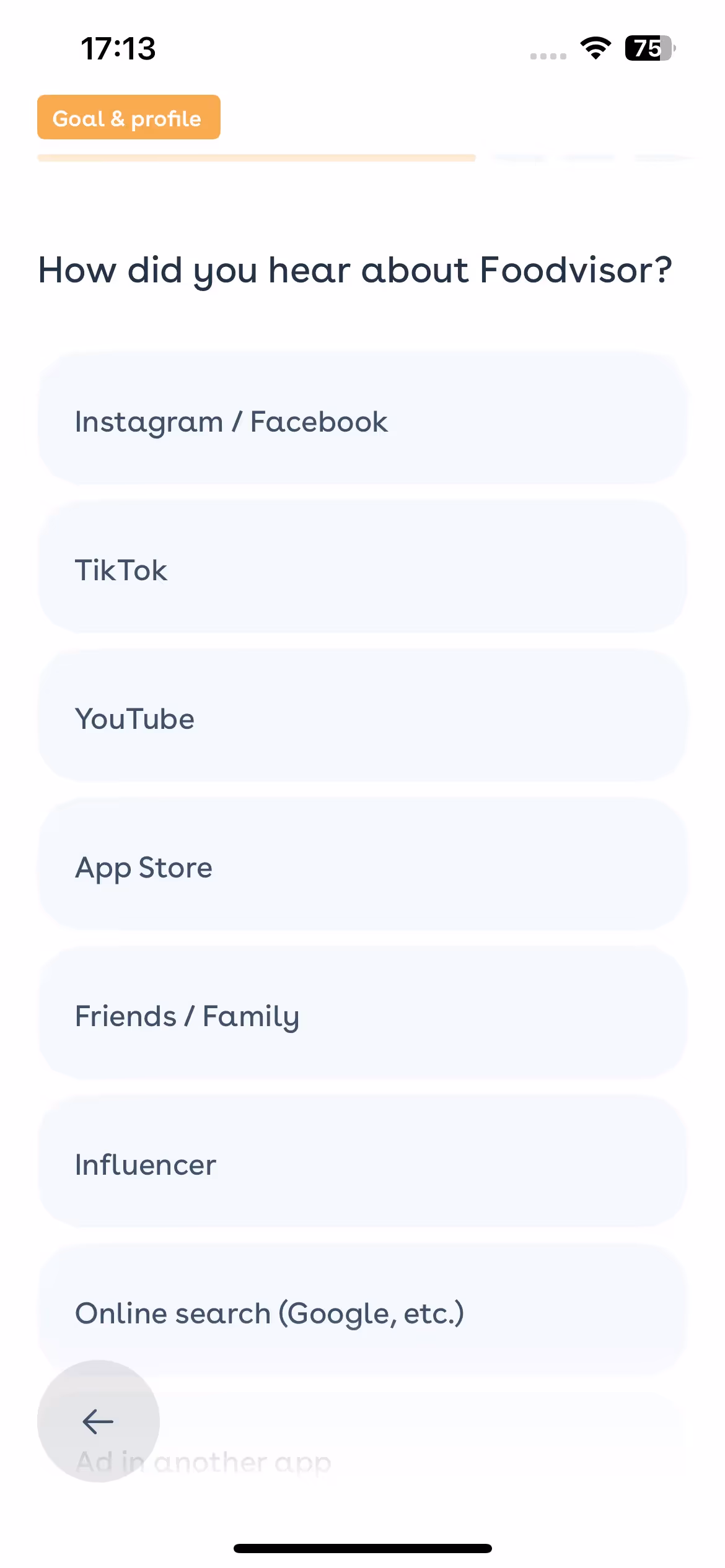Tap the Influencer option
The height and width of the screenshot is (1568, 725).
[362, 1164]
